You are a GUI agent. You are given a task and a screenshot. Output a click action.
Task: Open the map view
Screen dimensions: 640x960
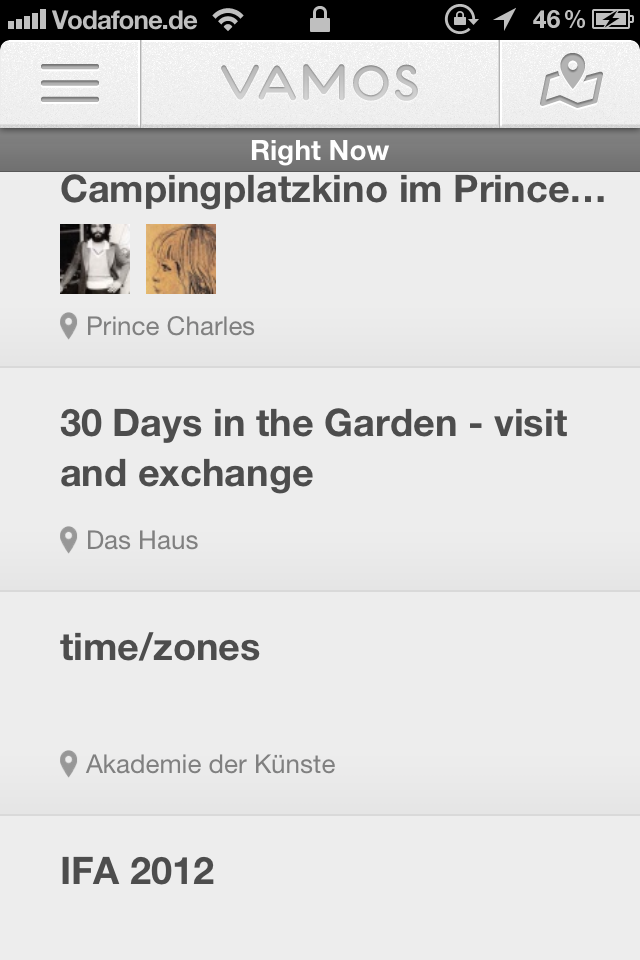(571, 83)
